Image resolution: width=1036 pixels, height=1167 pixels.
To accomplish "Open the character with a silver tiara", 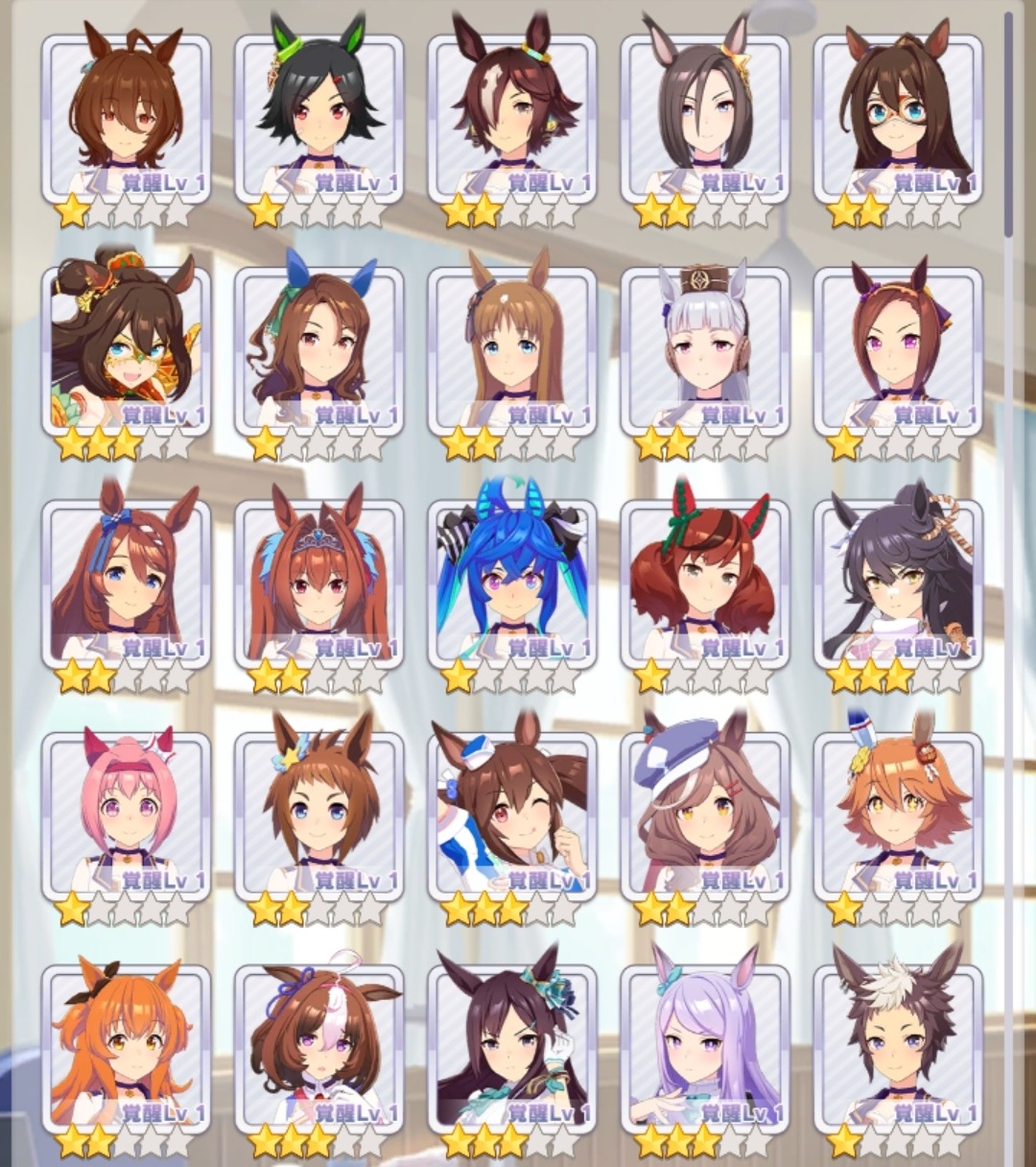I will (x=319, y=584).
